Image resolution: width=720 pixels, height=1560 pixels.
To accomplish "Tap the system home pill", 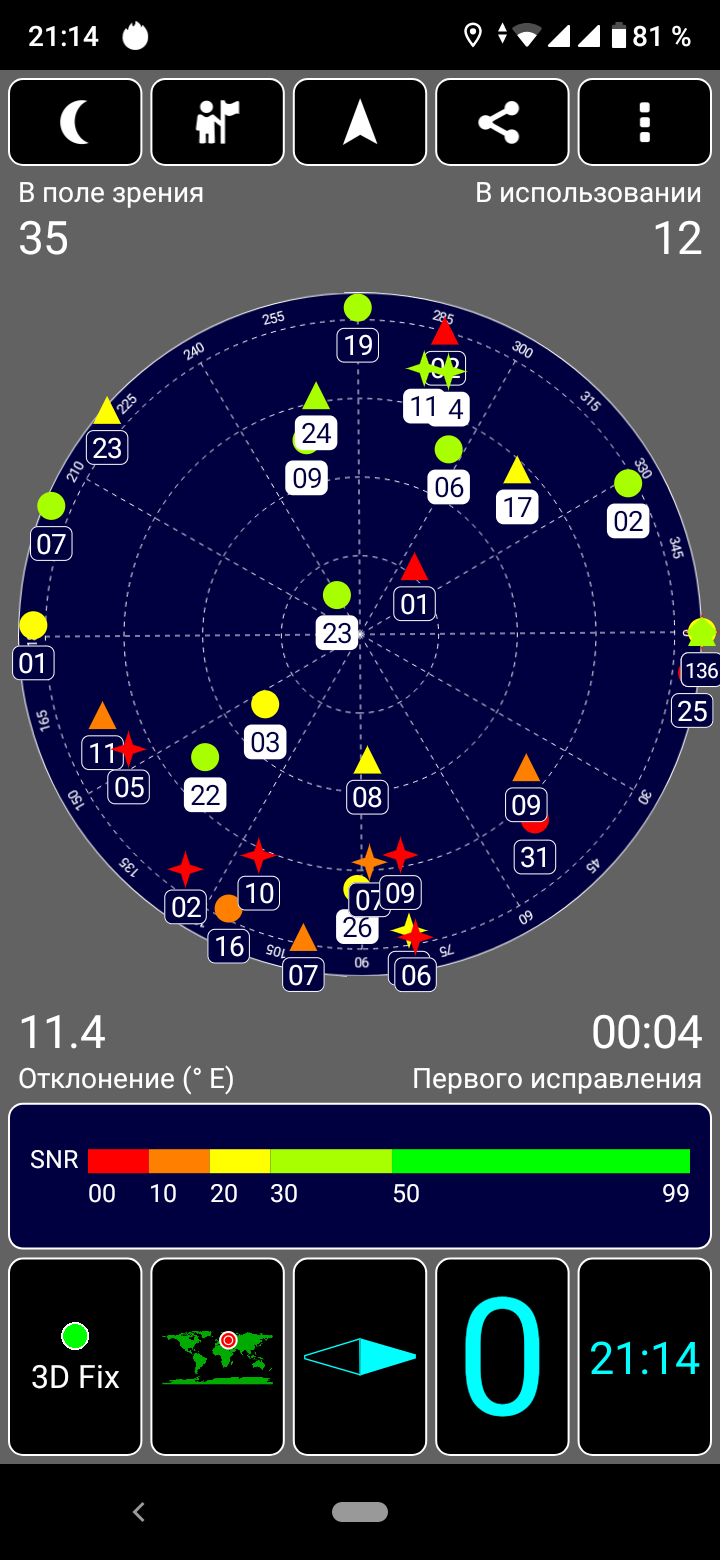I will click(x=360, y=1512).
